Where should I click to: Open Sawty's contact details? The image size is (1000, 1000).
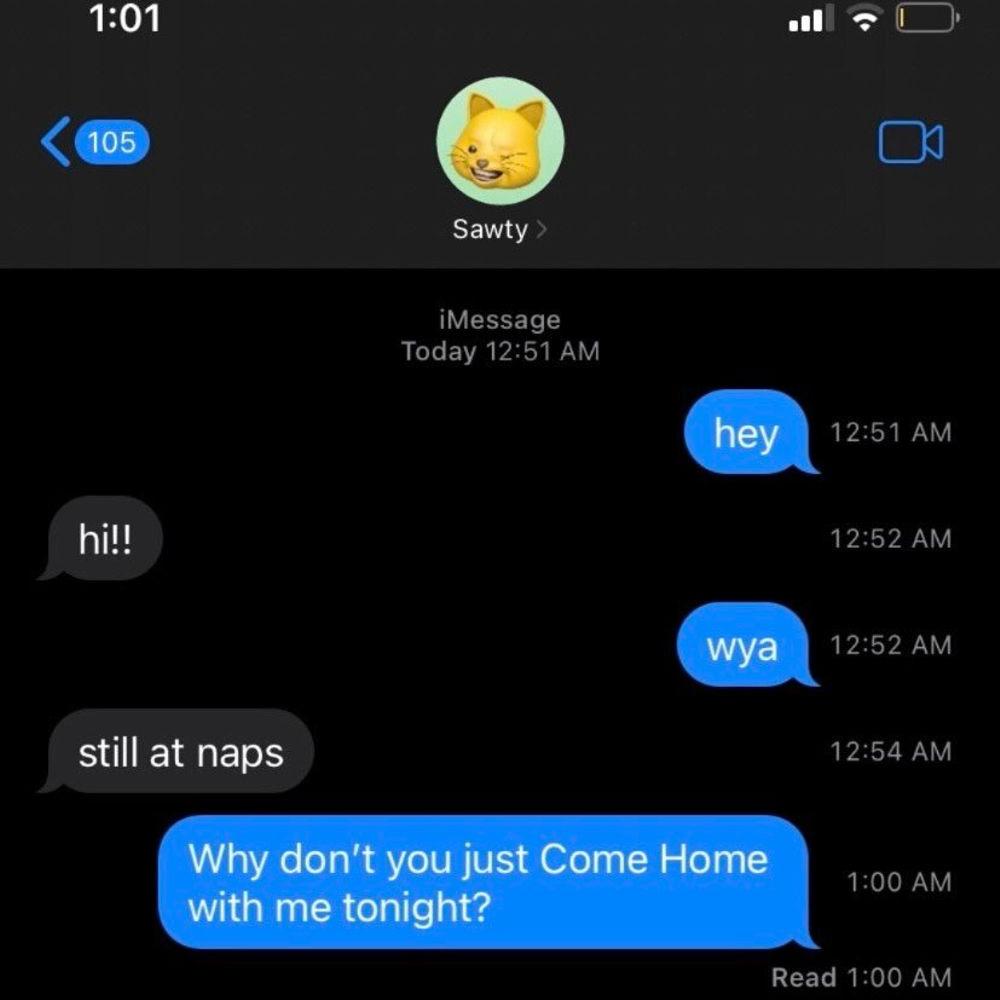click(499, 229)
